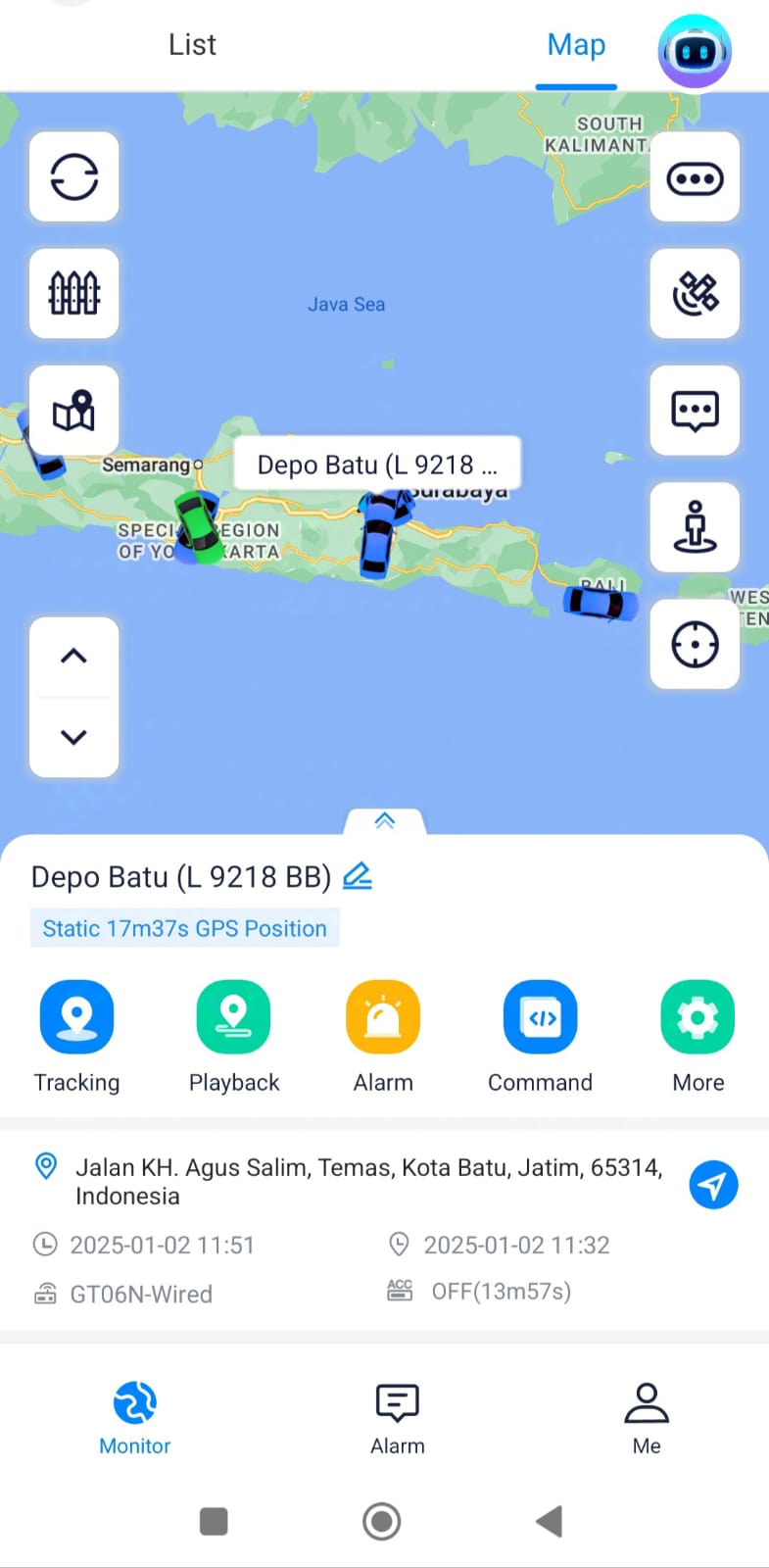
Task: Open the message bubble button on map
Action: click(x=695, y=411)
